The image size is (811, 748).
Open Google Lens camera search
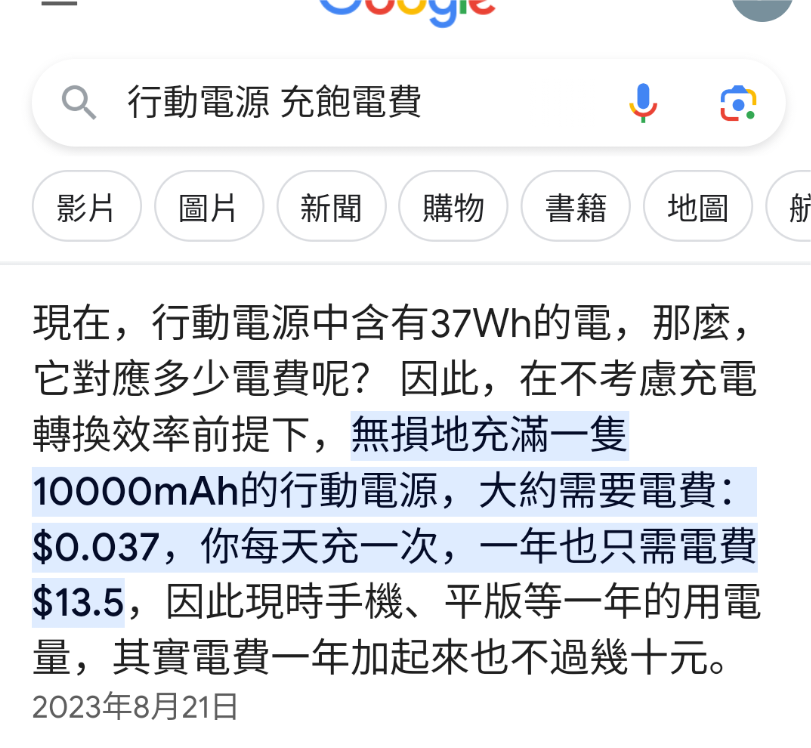738,102
